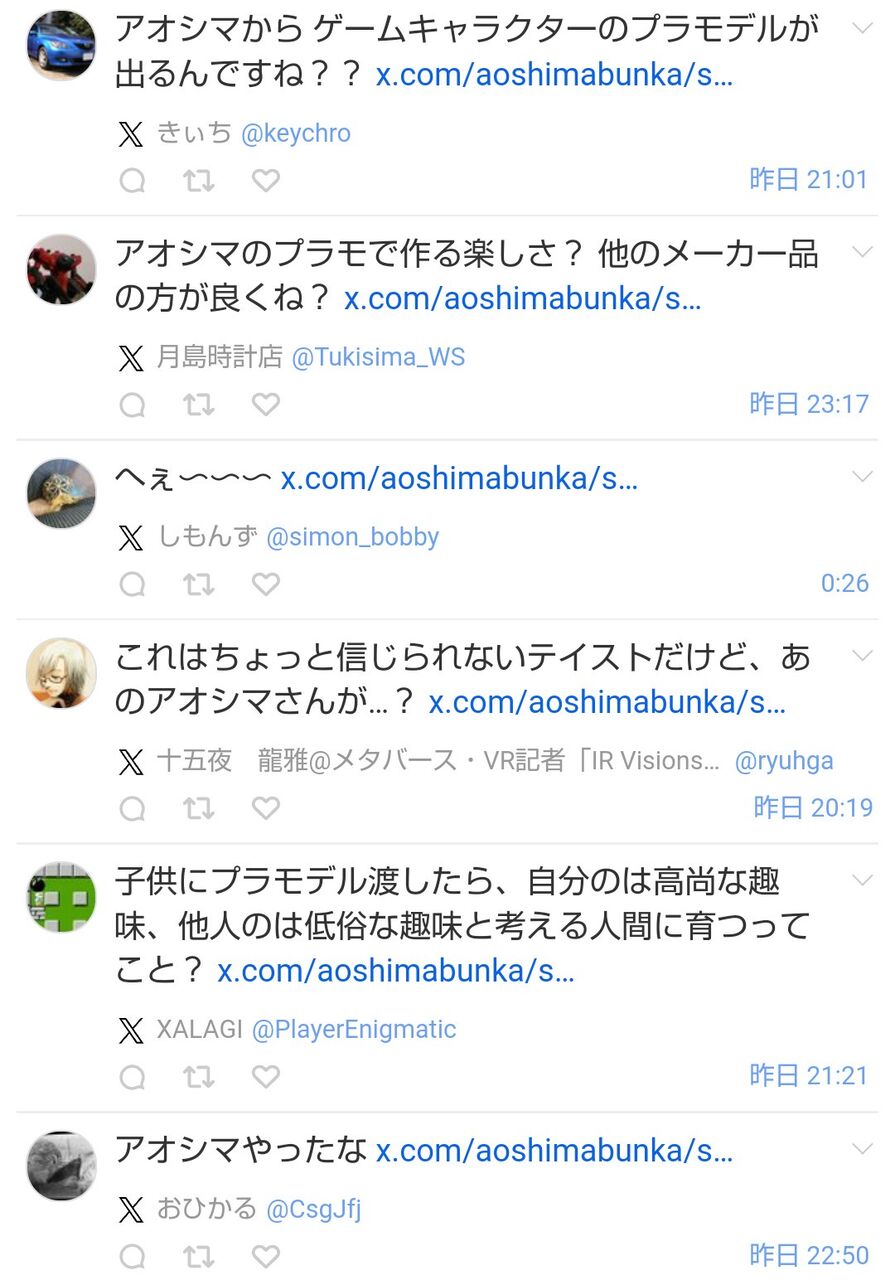Image resolution: width=895 pixels, height=1280 pixels.
Task: Open the x.com link in きぃち's post
Action: click(554, 75)
